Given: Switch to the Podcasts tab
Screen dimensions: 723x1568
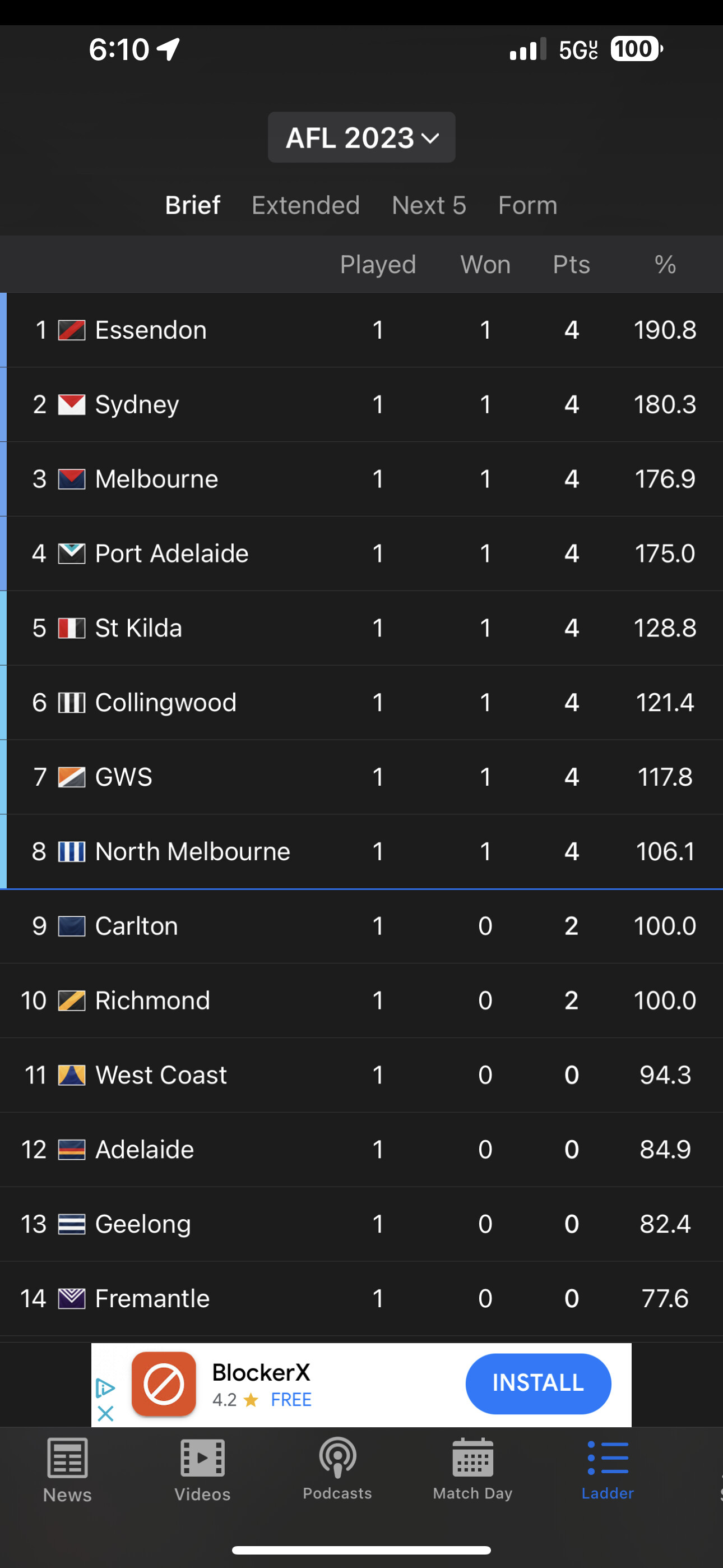Looking at the screenshot, I should coord(337,1470).
